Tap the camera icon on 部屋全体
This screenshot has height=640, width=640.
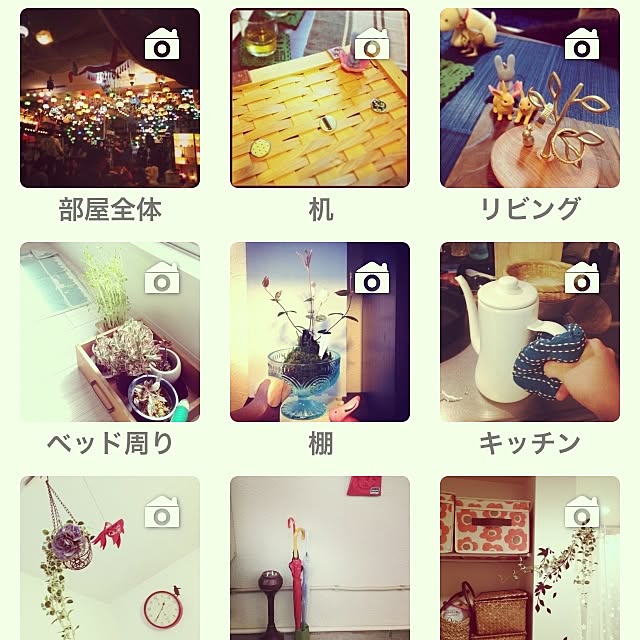click(162, 44)
